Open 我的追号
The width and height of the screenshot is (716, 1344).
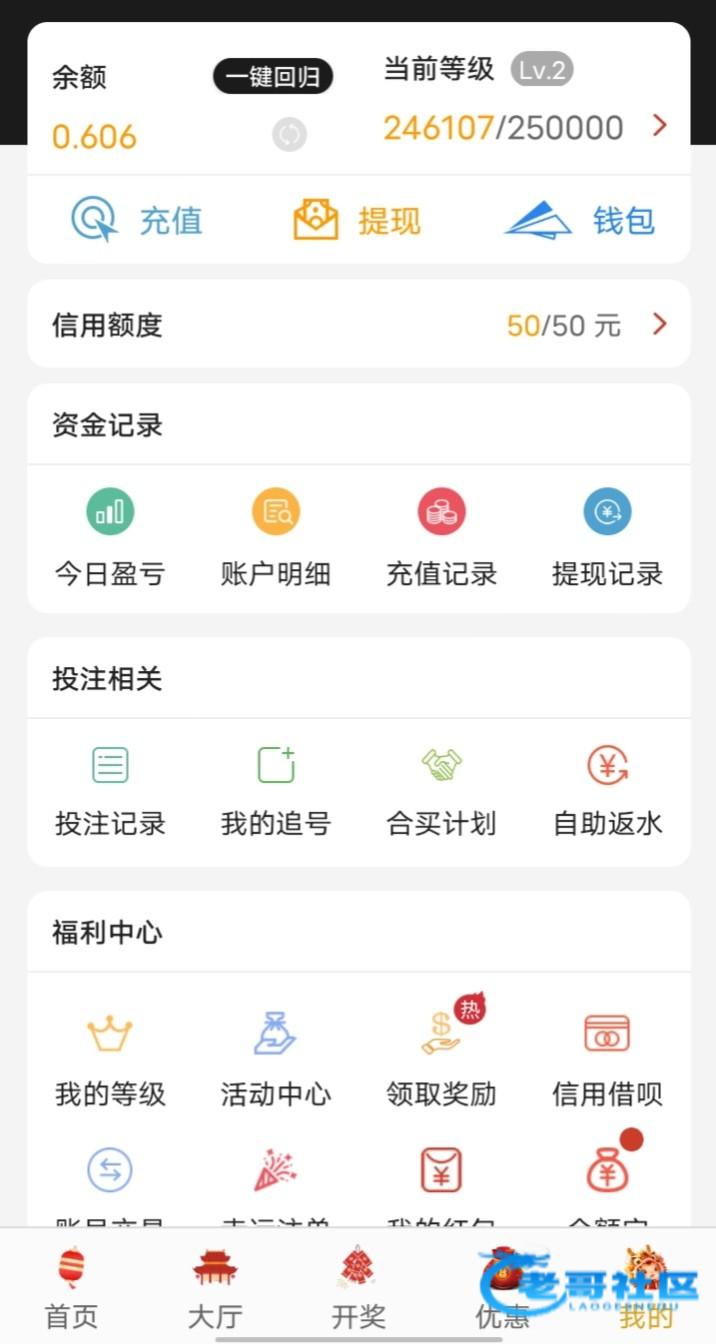tap(275, 792)
